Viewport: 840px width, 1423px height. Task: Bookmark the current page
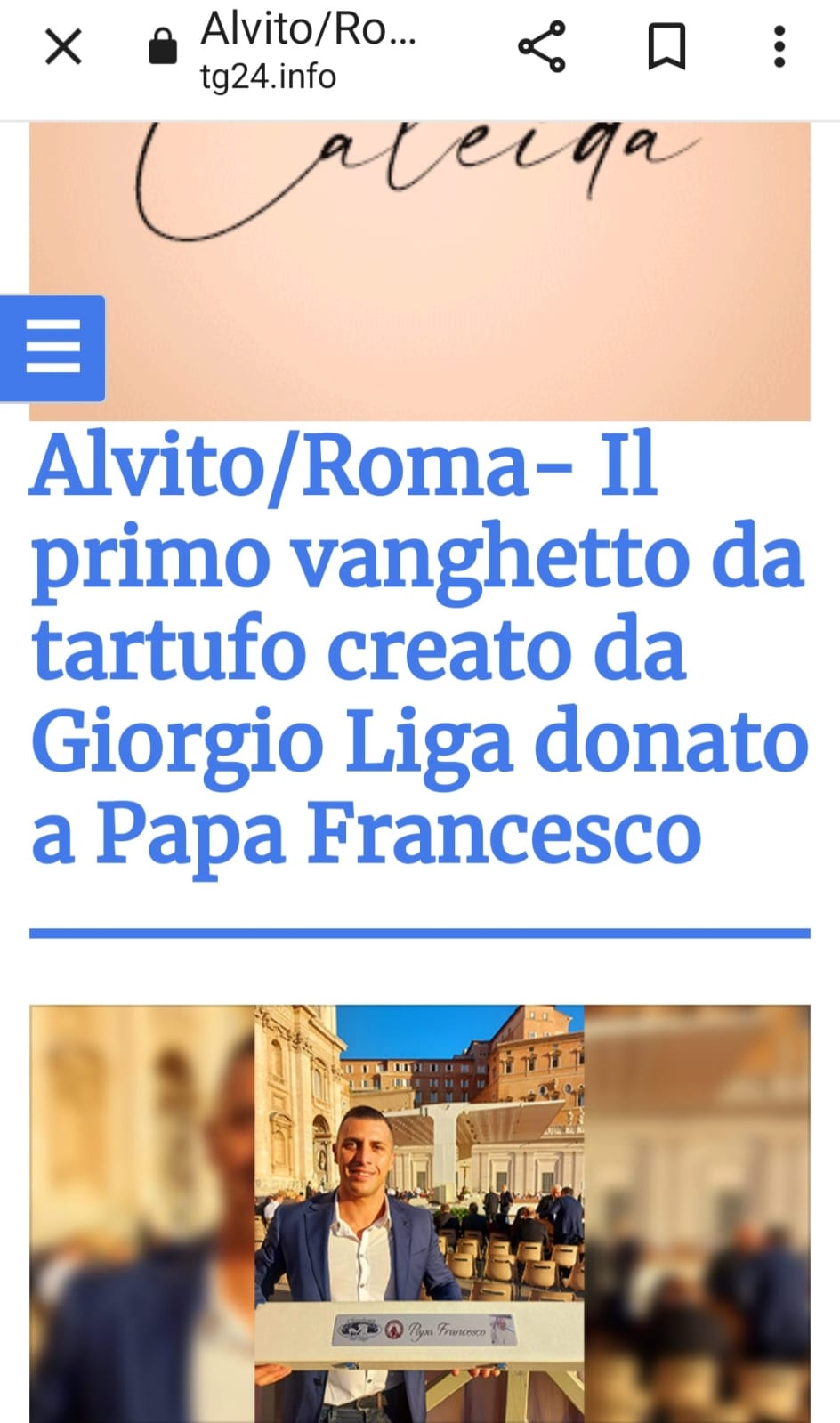pos(666,47)
